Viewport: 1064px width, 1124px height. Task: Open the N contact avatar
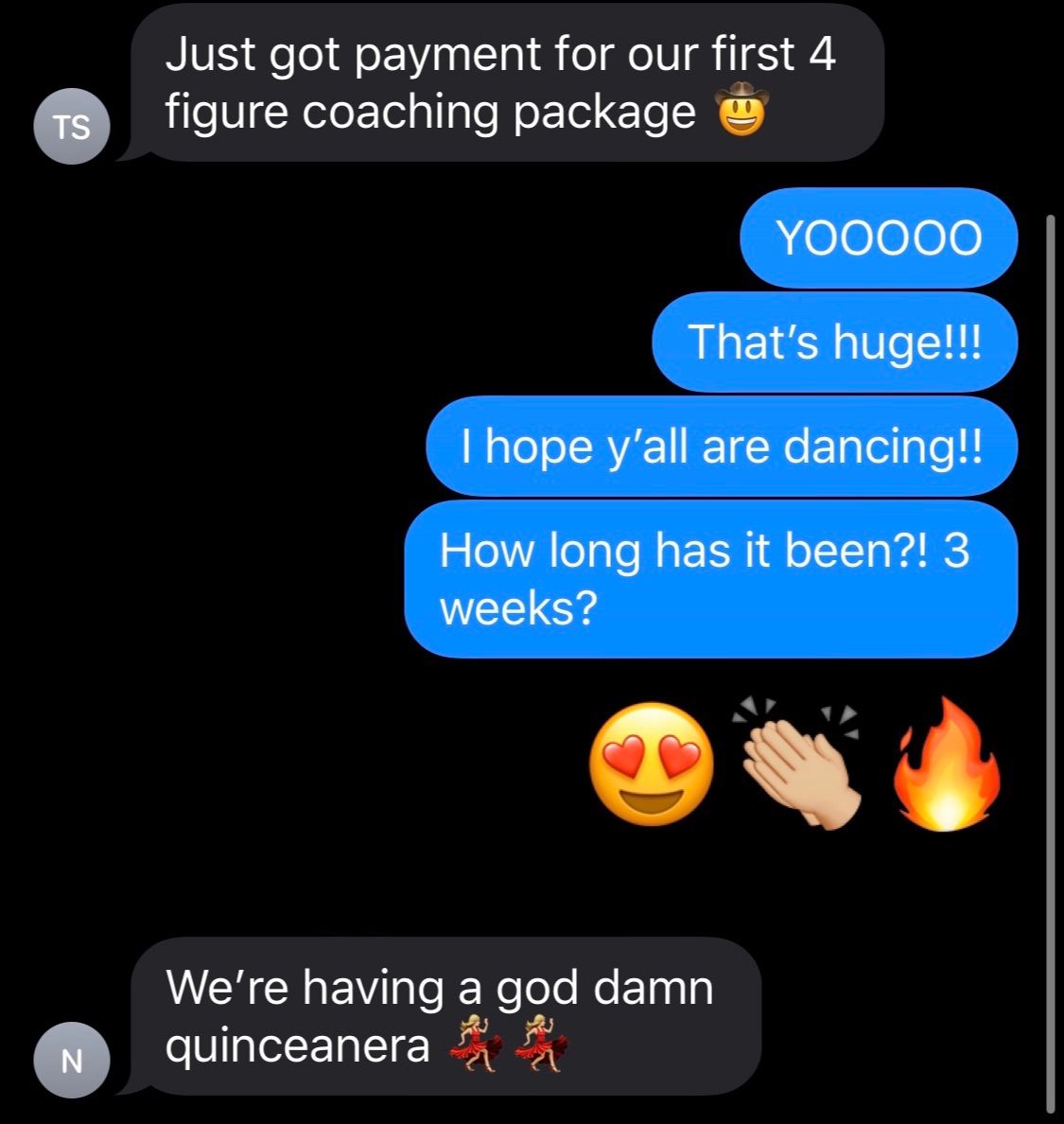tap(72, 1060)
